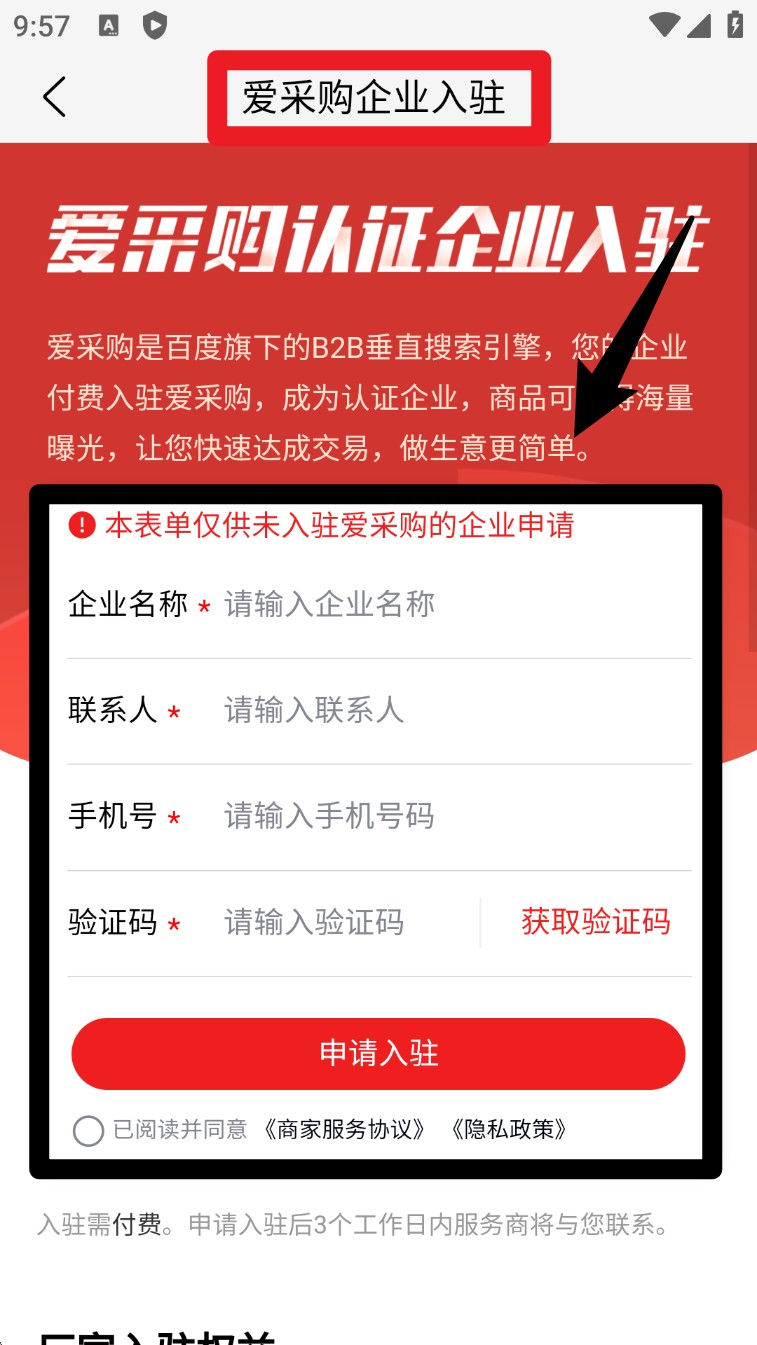The width and height of the screenshot is (757, 1345).
Task: Tap the shield notification icon in status bar
Action: pos(155,24)
